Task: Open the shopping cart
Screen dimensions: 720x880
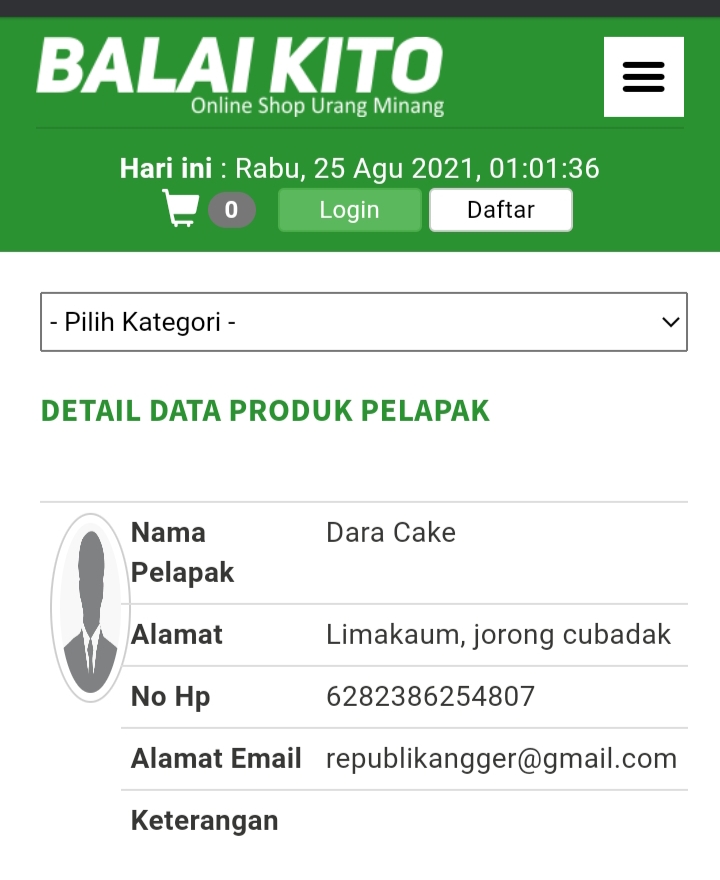Action: point(181,209)
